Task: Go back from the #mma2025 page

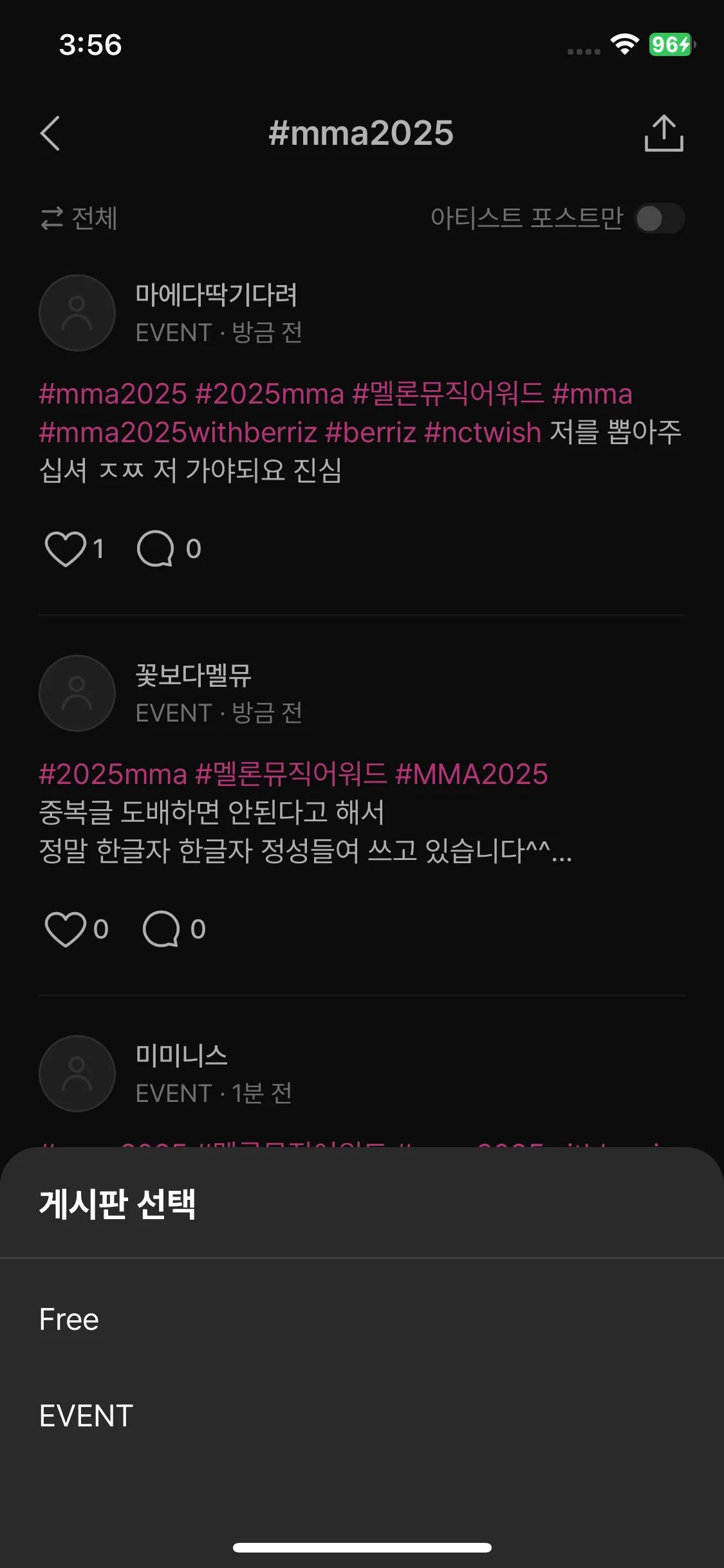Action: pyautogui.click(x=50, y=133)
